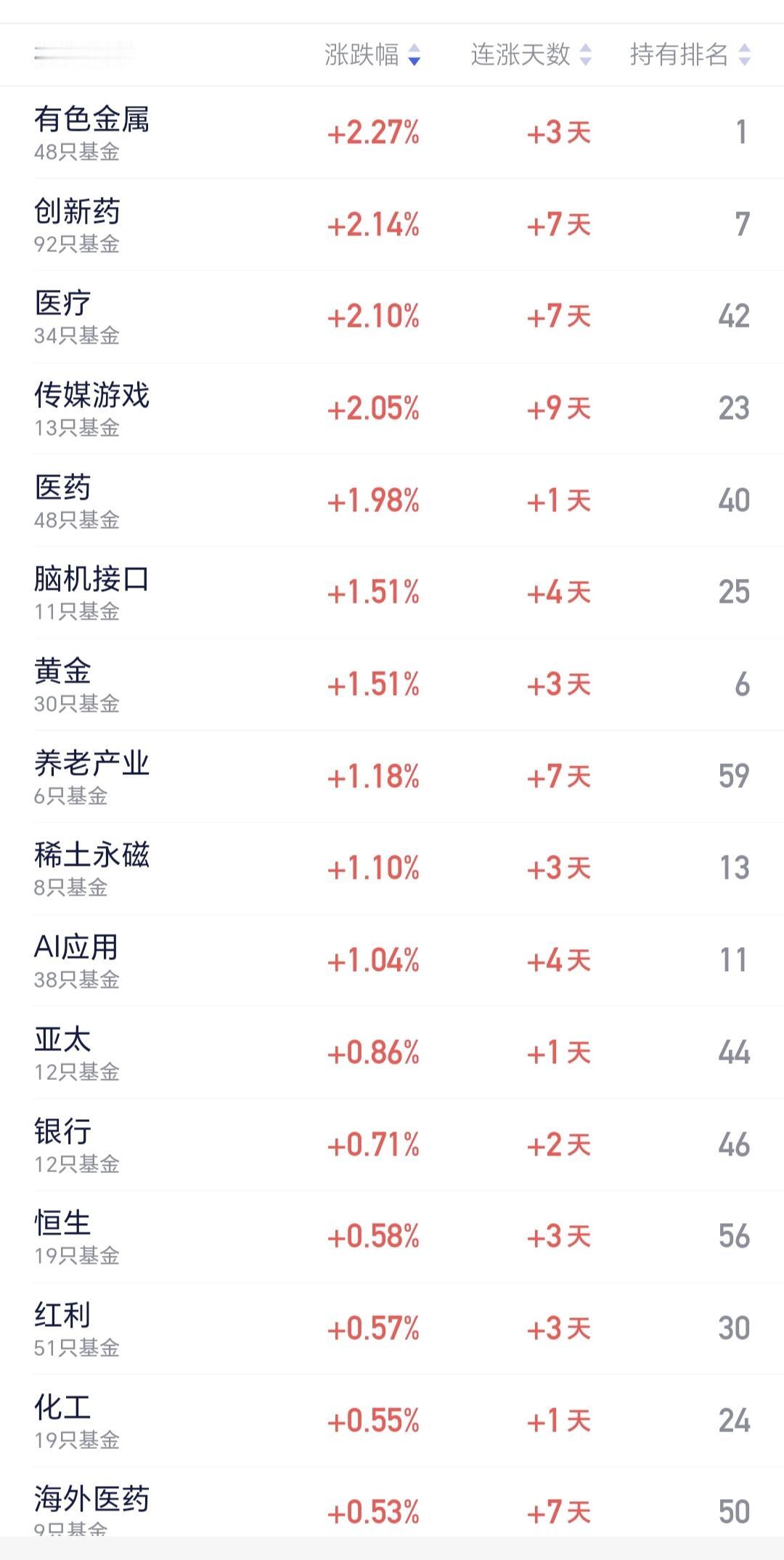Image resolution: width=784 pixels, height=1560 pixels.
Task: Open the 有色金属 sector row
Action: pos(392,132)
